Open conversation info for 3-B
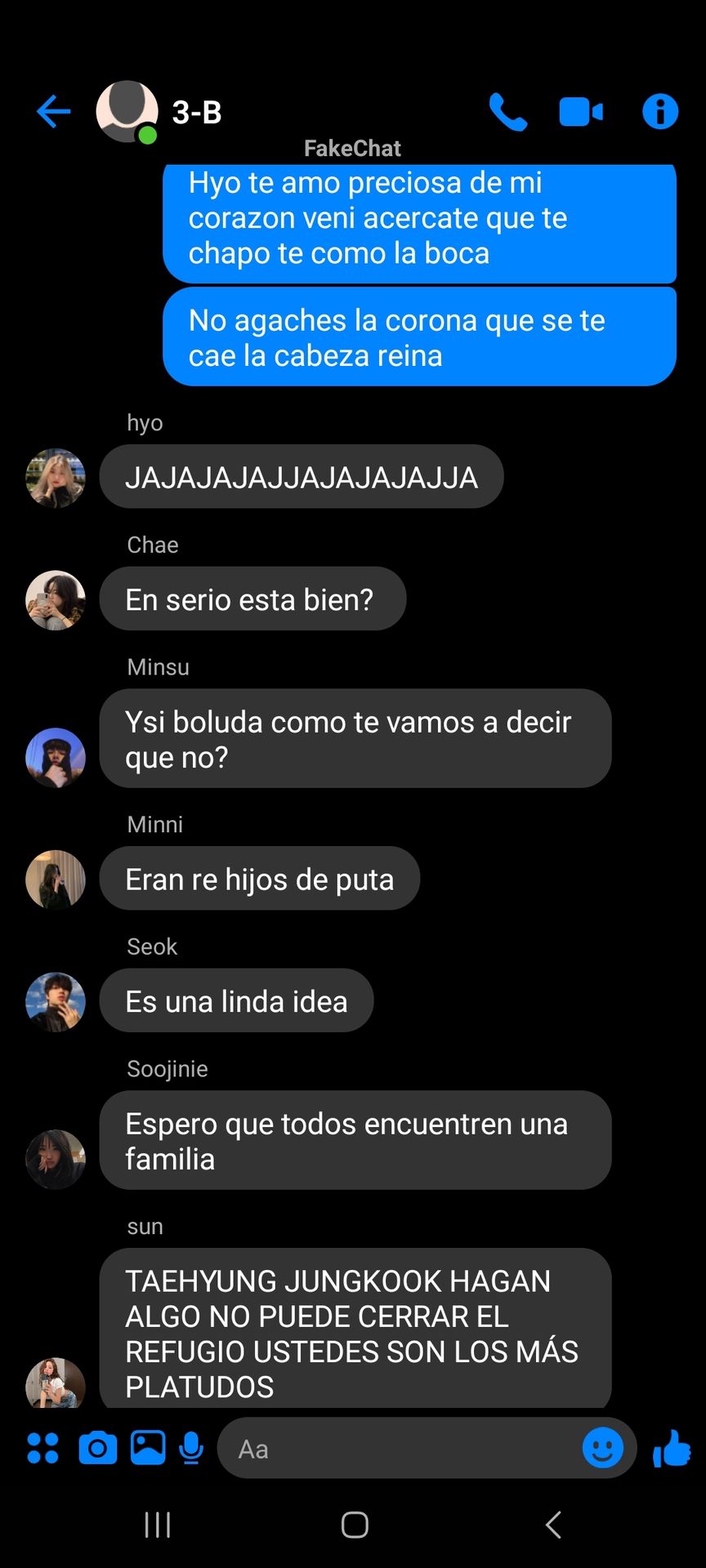This screenshot has width=706, height=1568. coord(660,112)
